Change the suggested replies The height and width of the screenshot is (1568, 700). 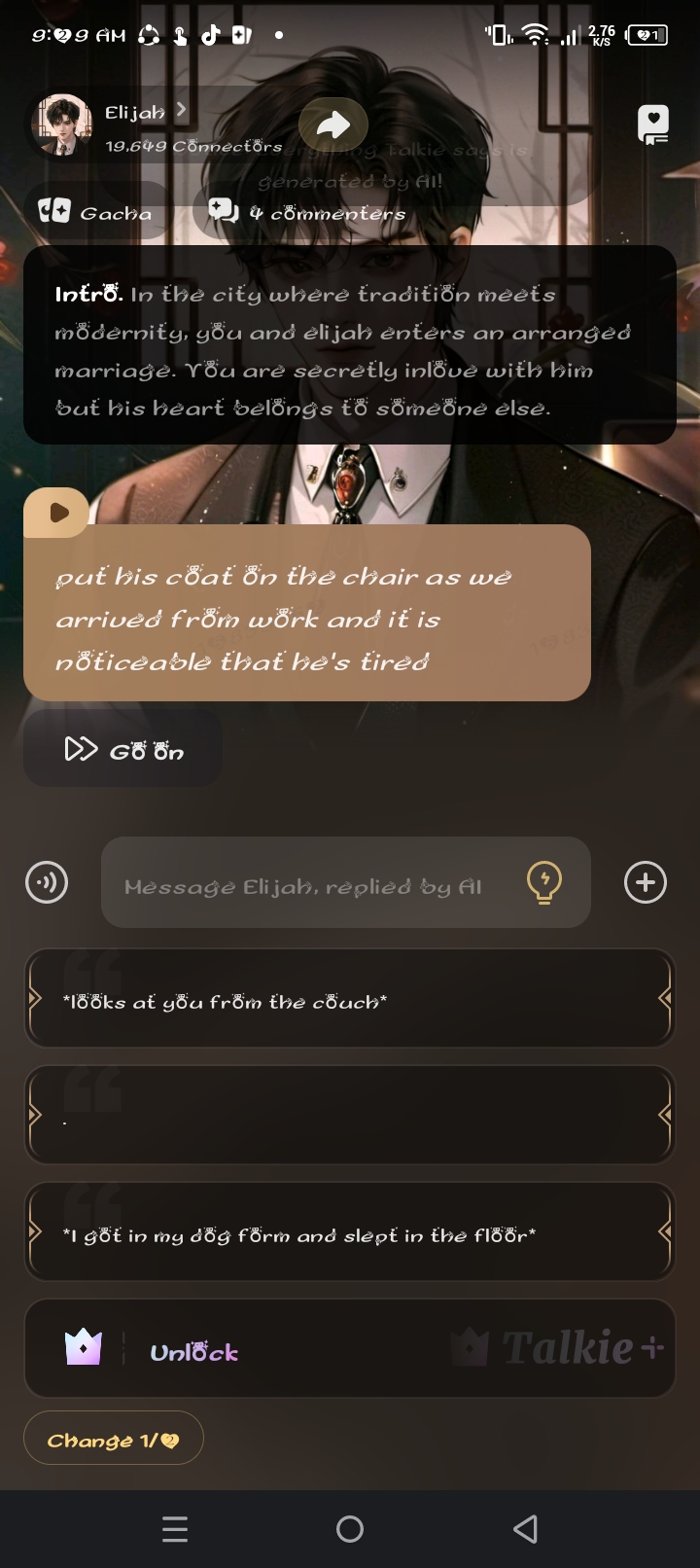pyautogui.click(x=114, y=1439)
